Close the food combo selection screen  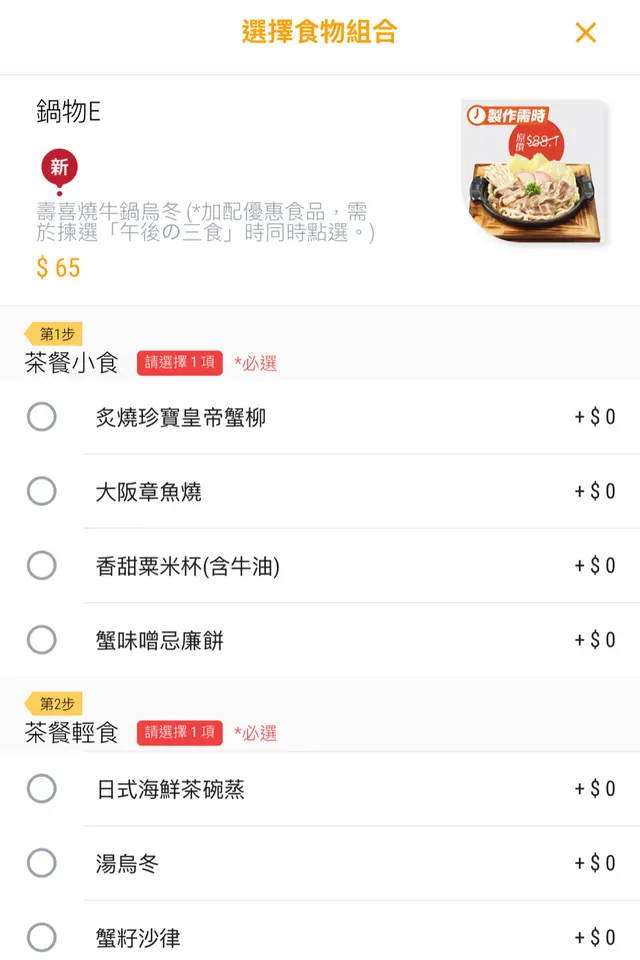tap(585, 32)
